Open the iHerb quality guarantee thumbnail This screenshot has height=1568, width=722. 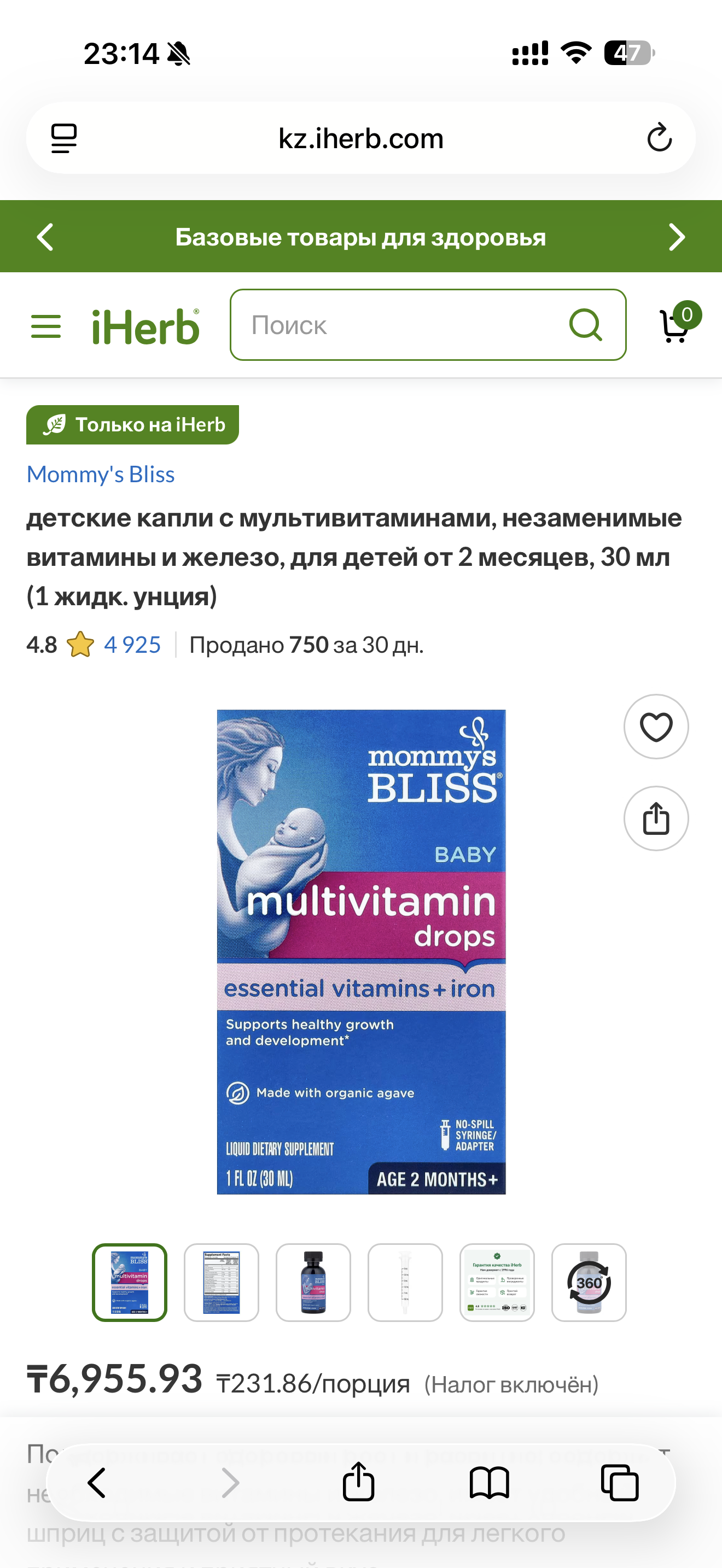[497, 1283]
